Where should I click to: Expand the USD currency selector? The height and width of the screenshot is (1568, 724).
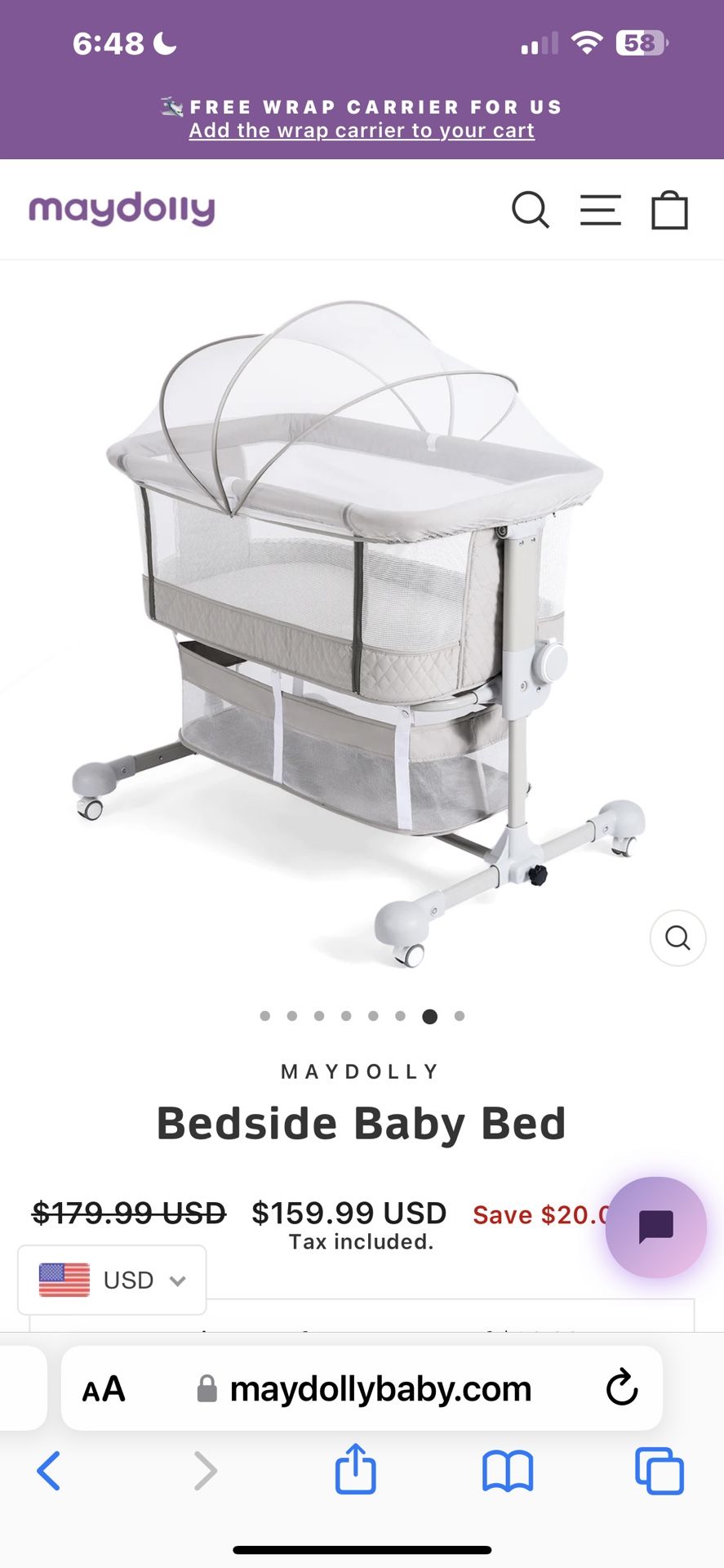112,1280
